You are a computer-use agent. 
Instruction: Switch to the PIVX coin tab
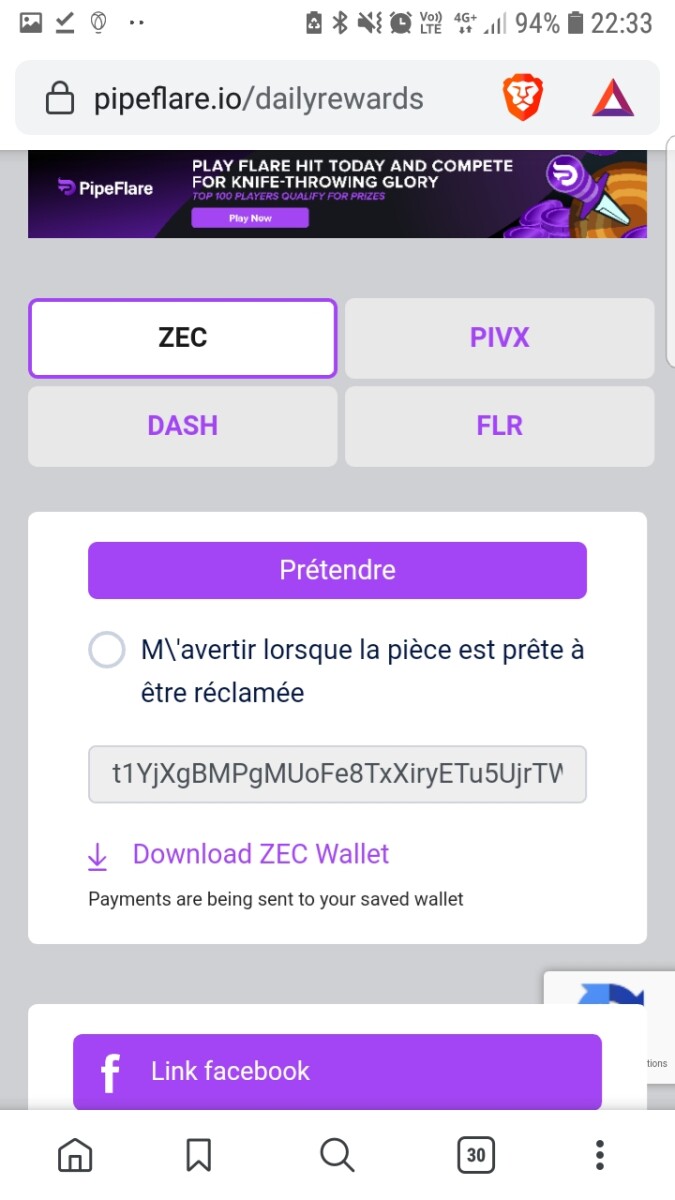click(x=499, y=338)
